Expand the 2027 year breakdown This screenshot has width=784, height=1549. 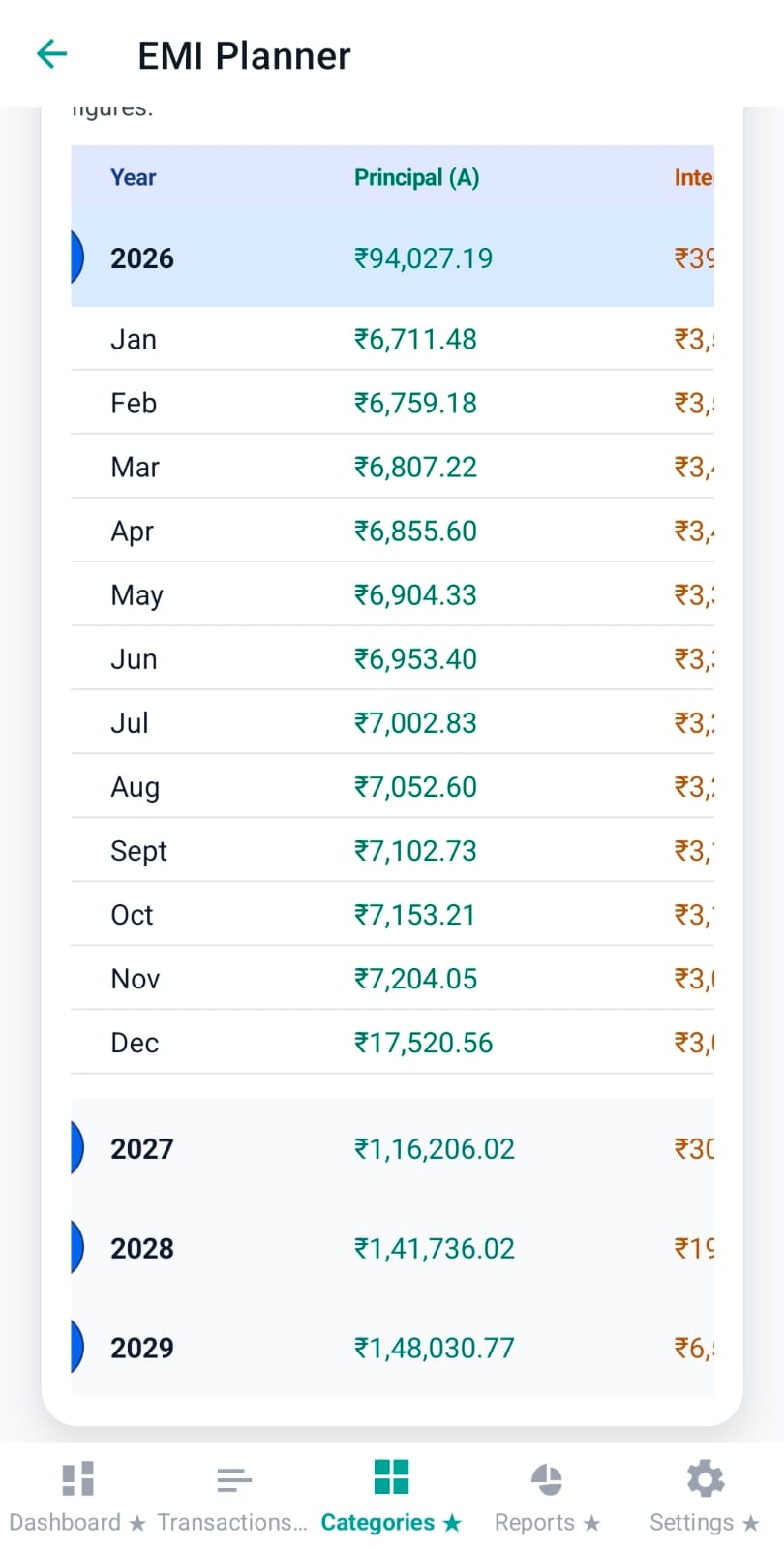[142, 1148]
